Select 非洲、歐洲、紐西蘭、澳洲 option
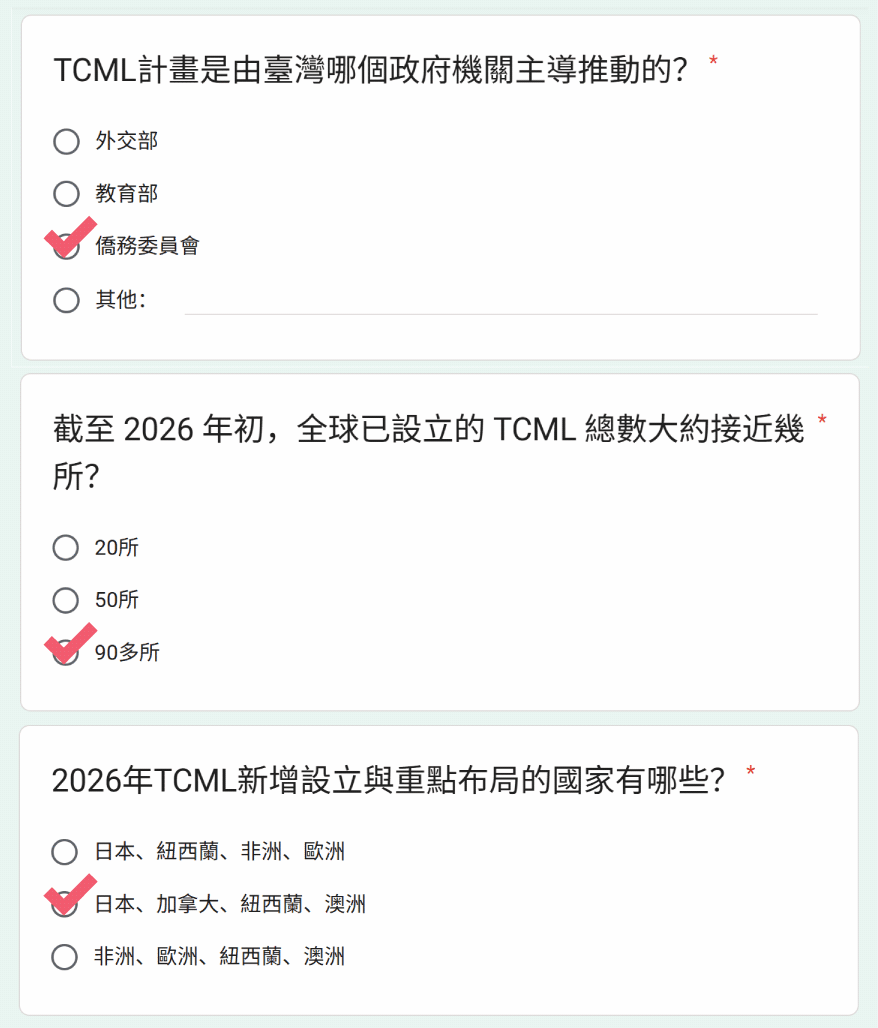The height and width of the screenshot is (1028, 878). [x=64, y=956]
